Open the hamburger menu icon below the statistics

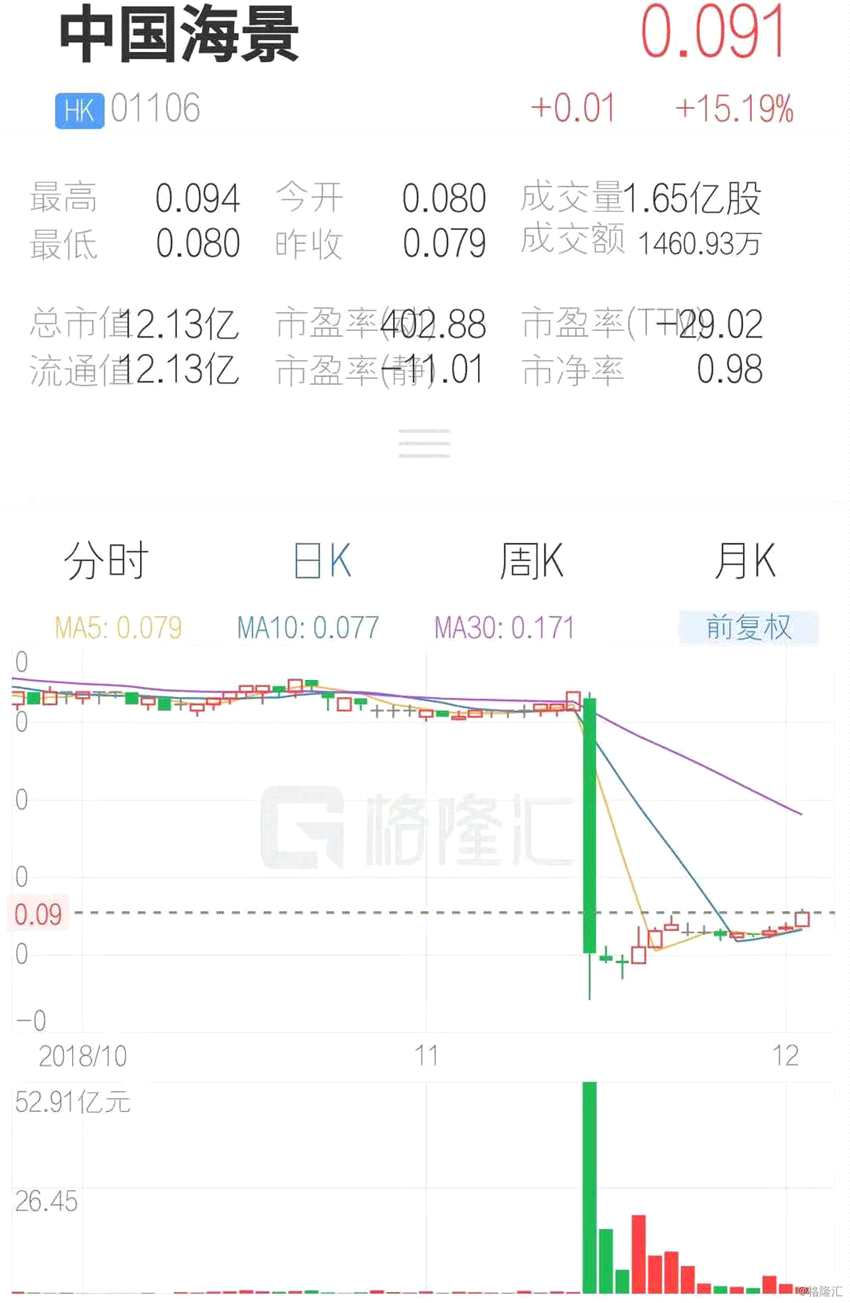[x=424, y=443]
